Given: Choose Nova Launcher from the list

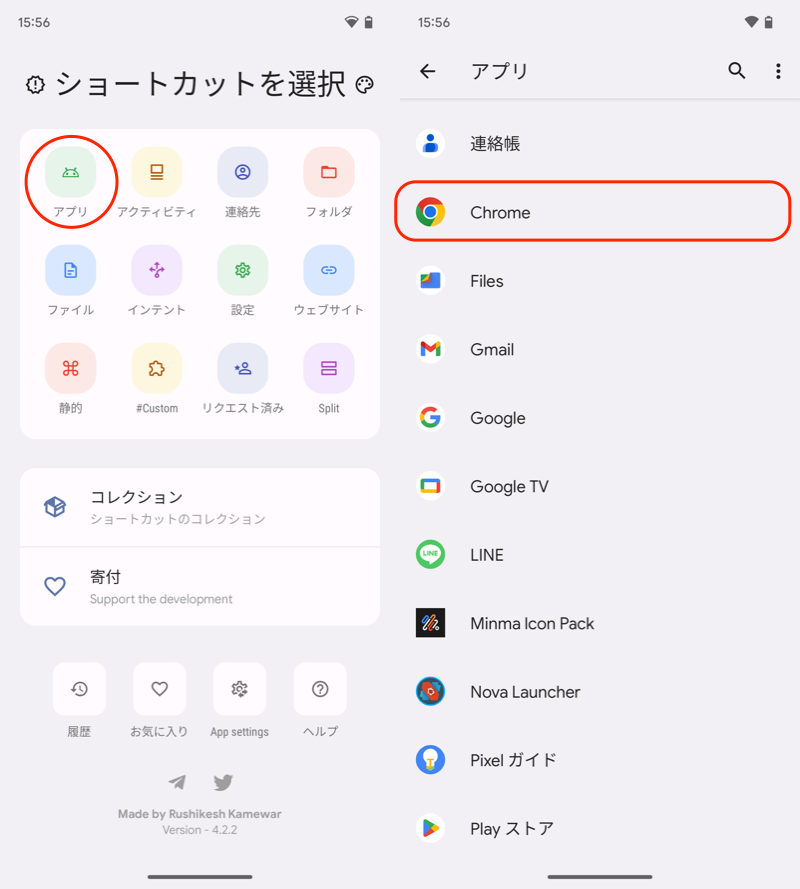Looking at the screenshot, I should [x=592, y=691].
